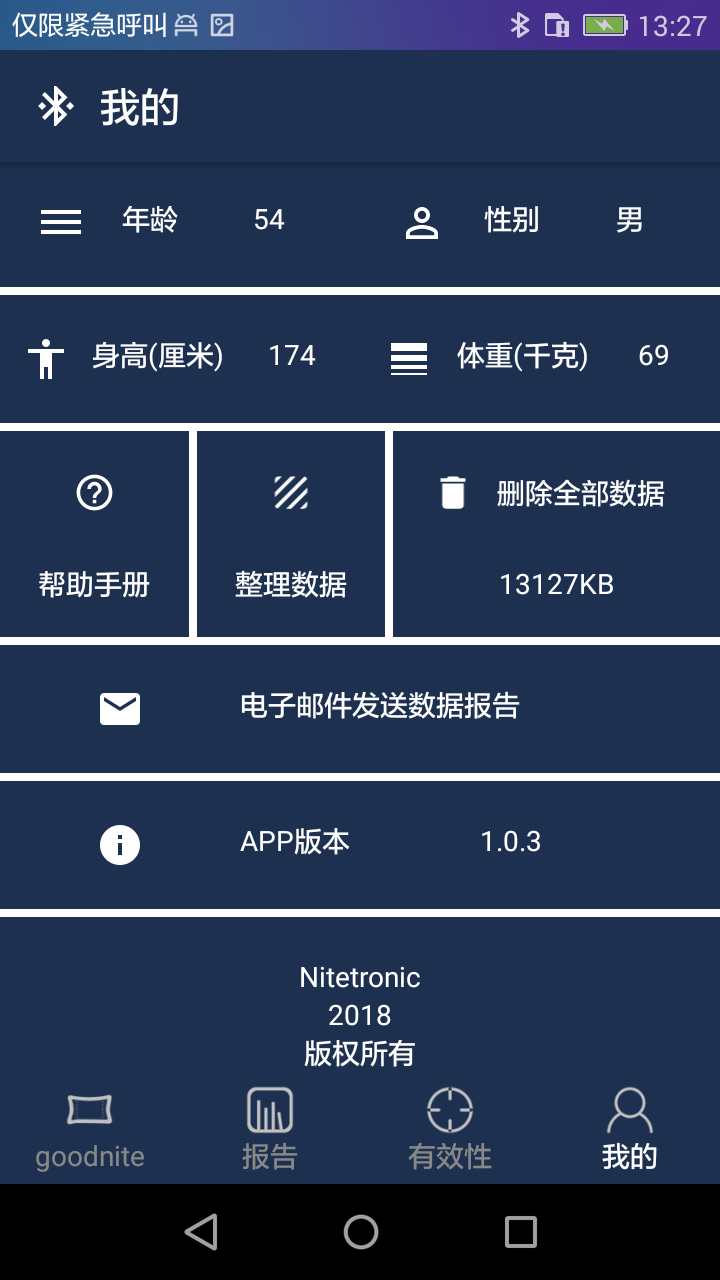
Task: Click the age list icon beside 年龄
Action: 60,221
